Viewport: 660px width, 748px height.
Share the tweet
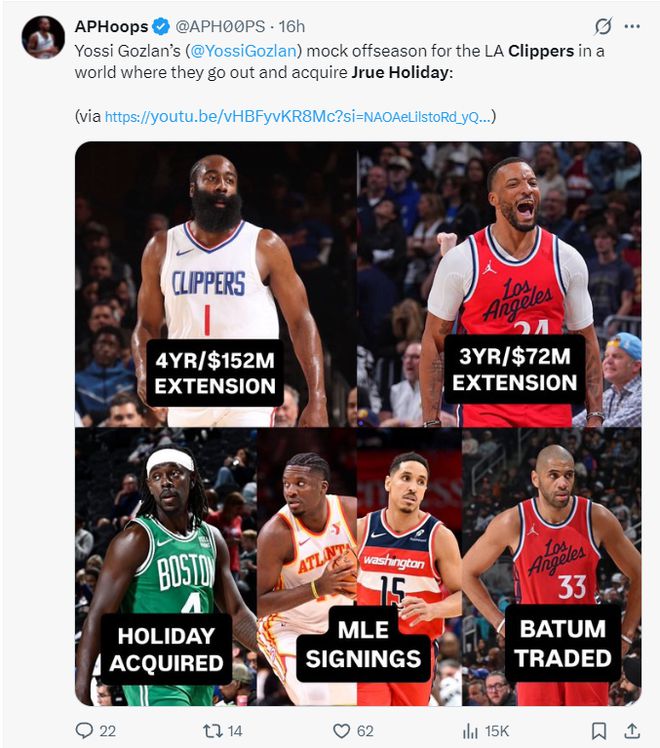(631, 731)
